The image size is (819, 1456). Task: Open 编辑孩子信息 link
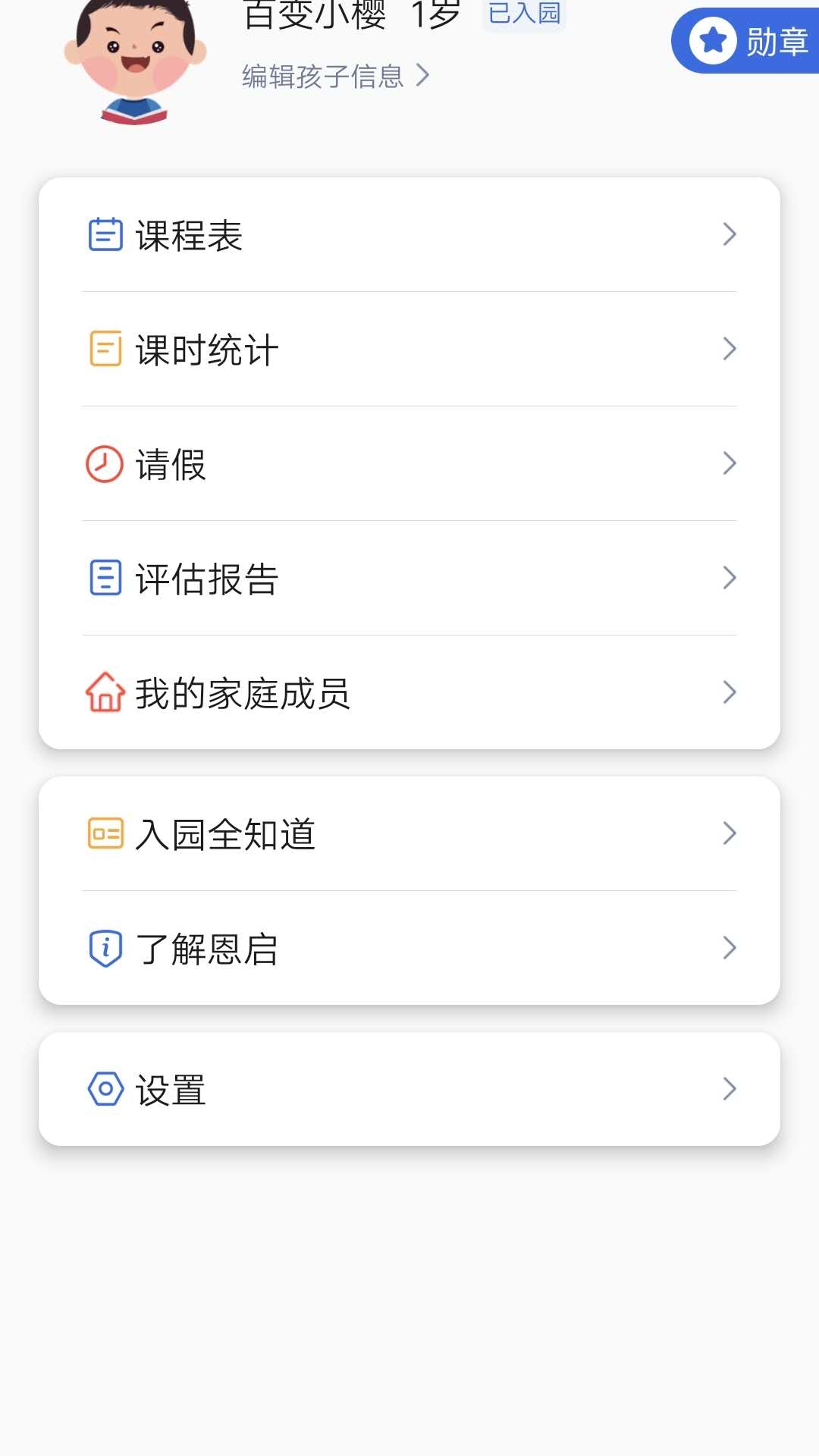335,77
